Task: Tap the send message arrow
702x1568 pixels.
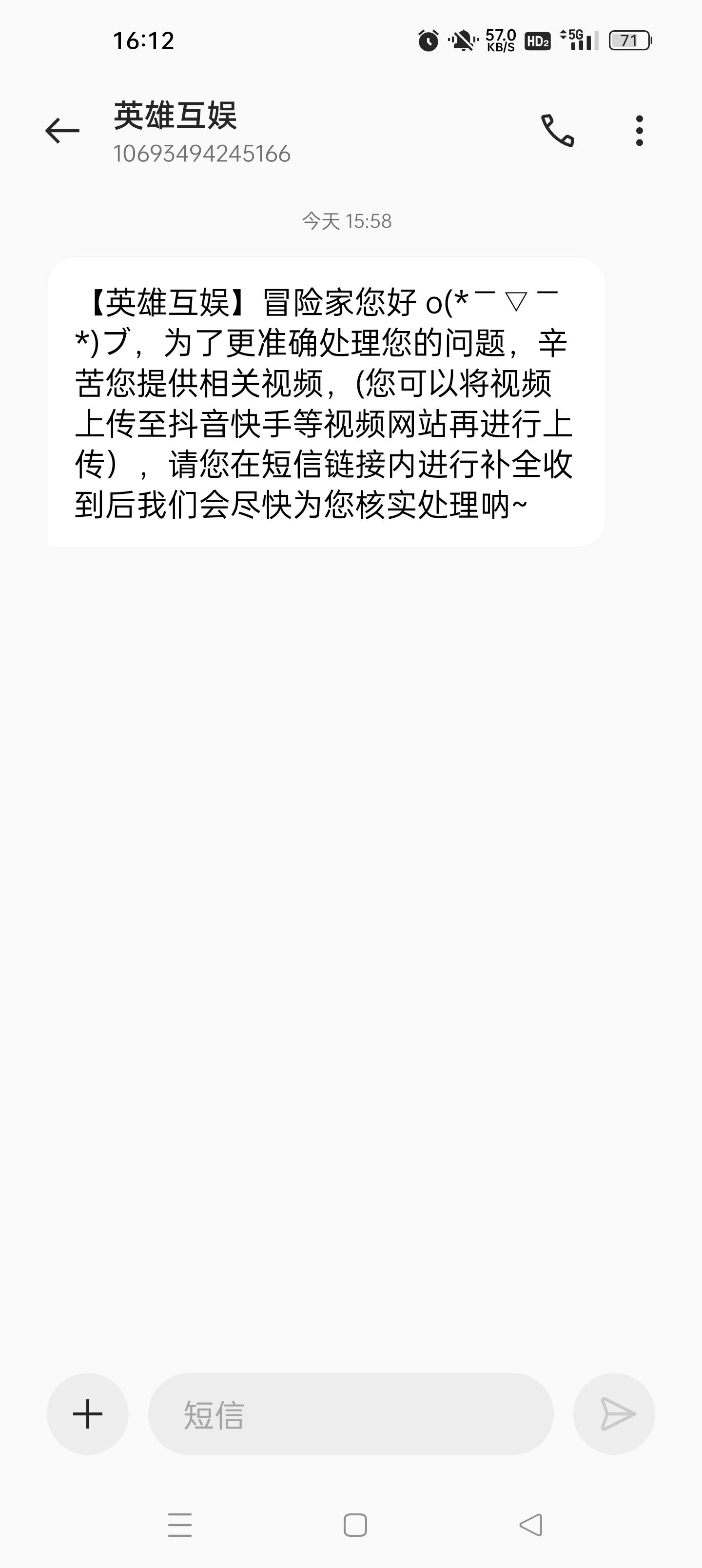Action: coord(614,1413)
